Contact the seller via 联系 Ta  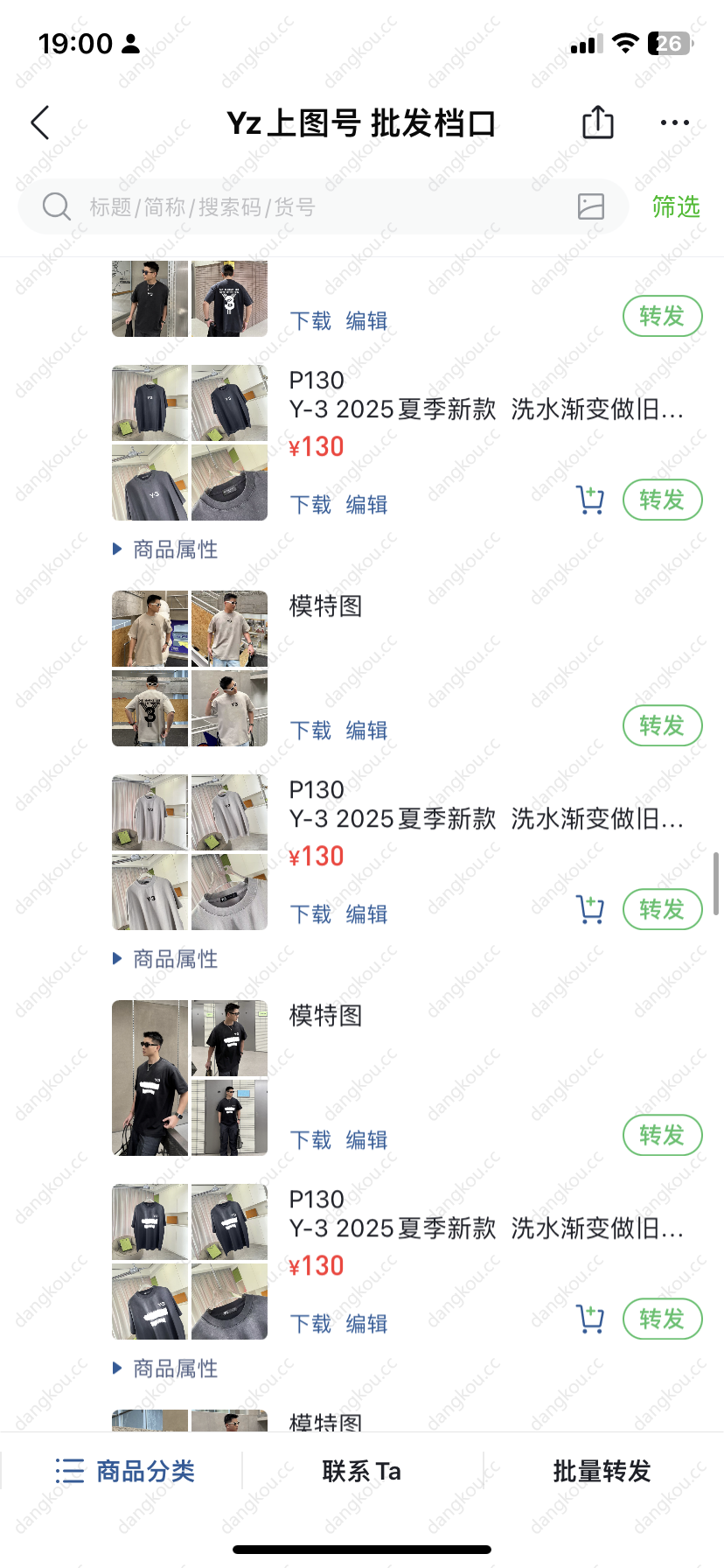[x=361, y=1472]
